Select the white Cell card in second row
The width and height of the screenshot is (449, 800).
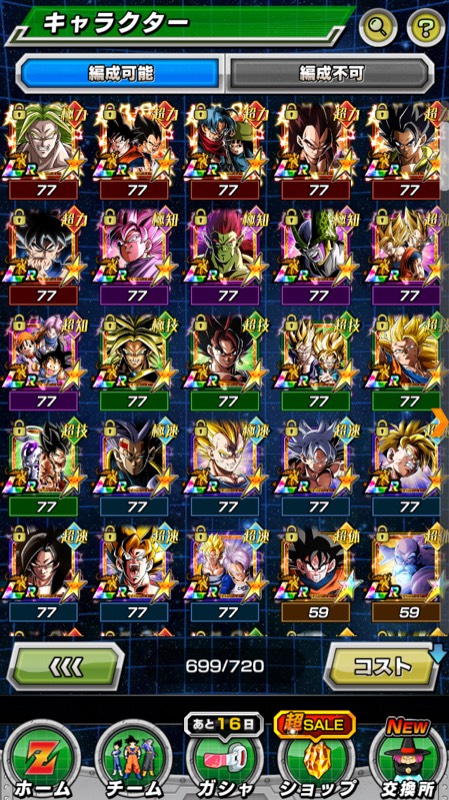(316, 256)
